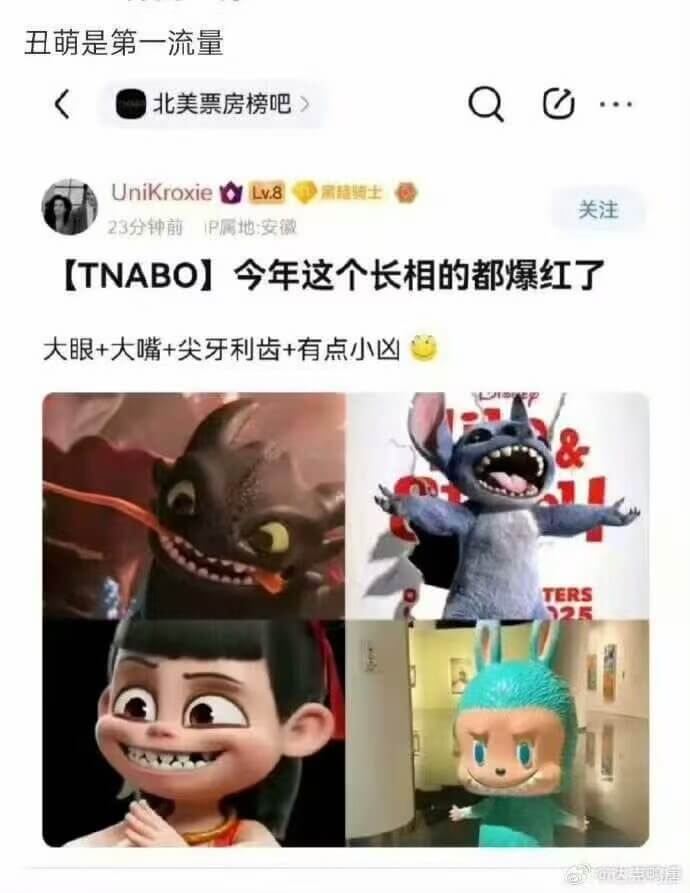Follow UniKroxie with the 关注 button

pyautogui.click(x=598, y=210)
